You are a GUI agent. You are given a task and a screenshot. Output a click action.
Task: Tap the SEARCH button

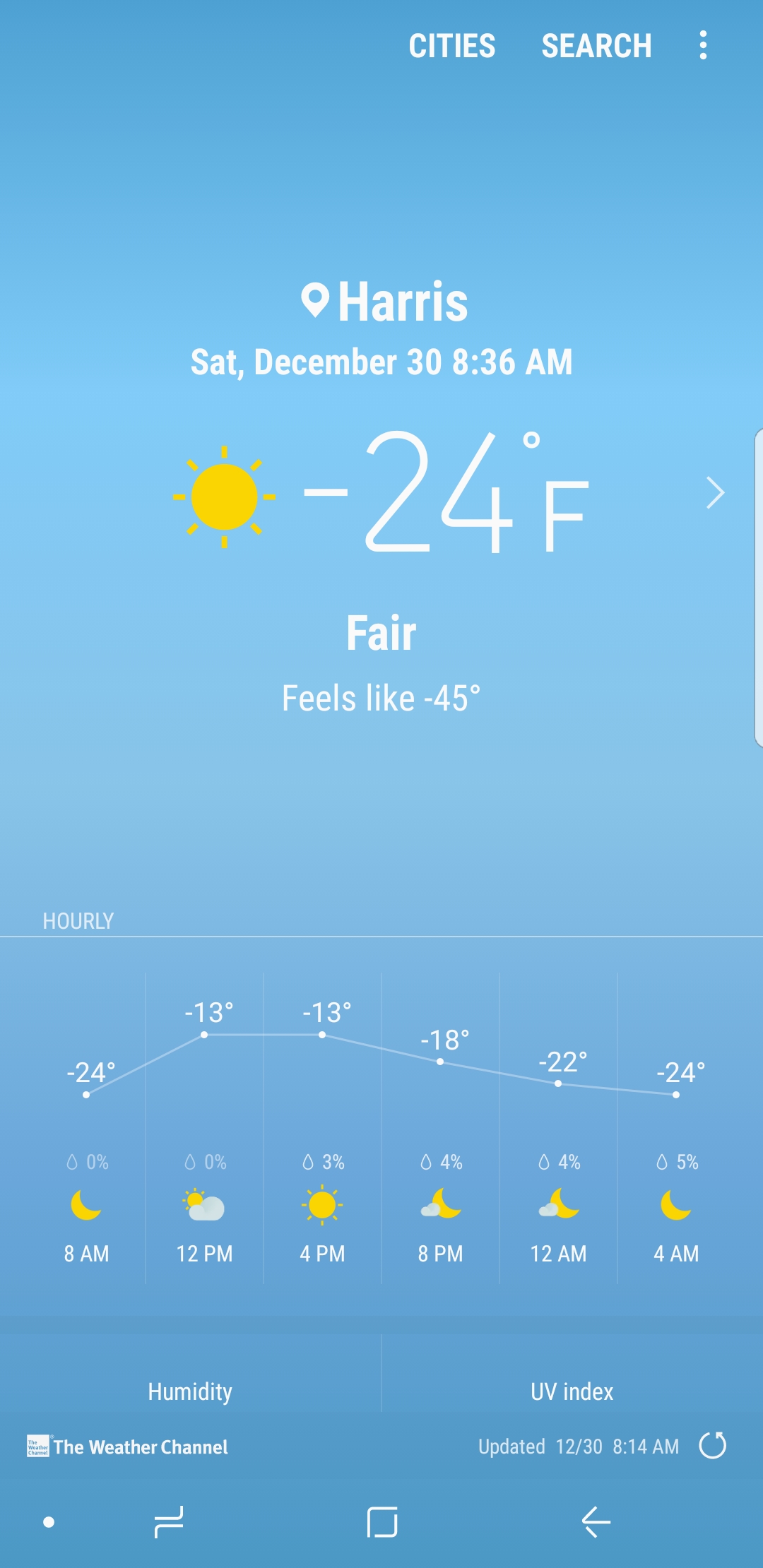[x=596, y=46]
